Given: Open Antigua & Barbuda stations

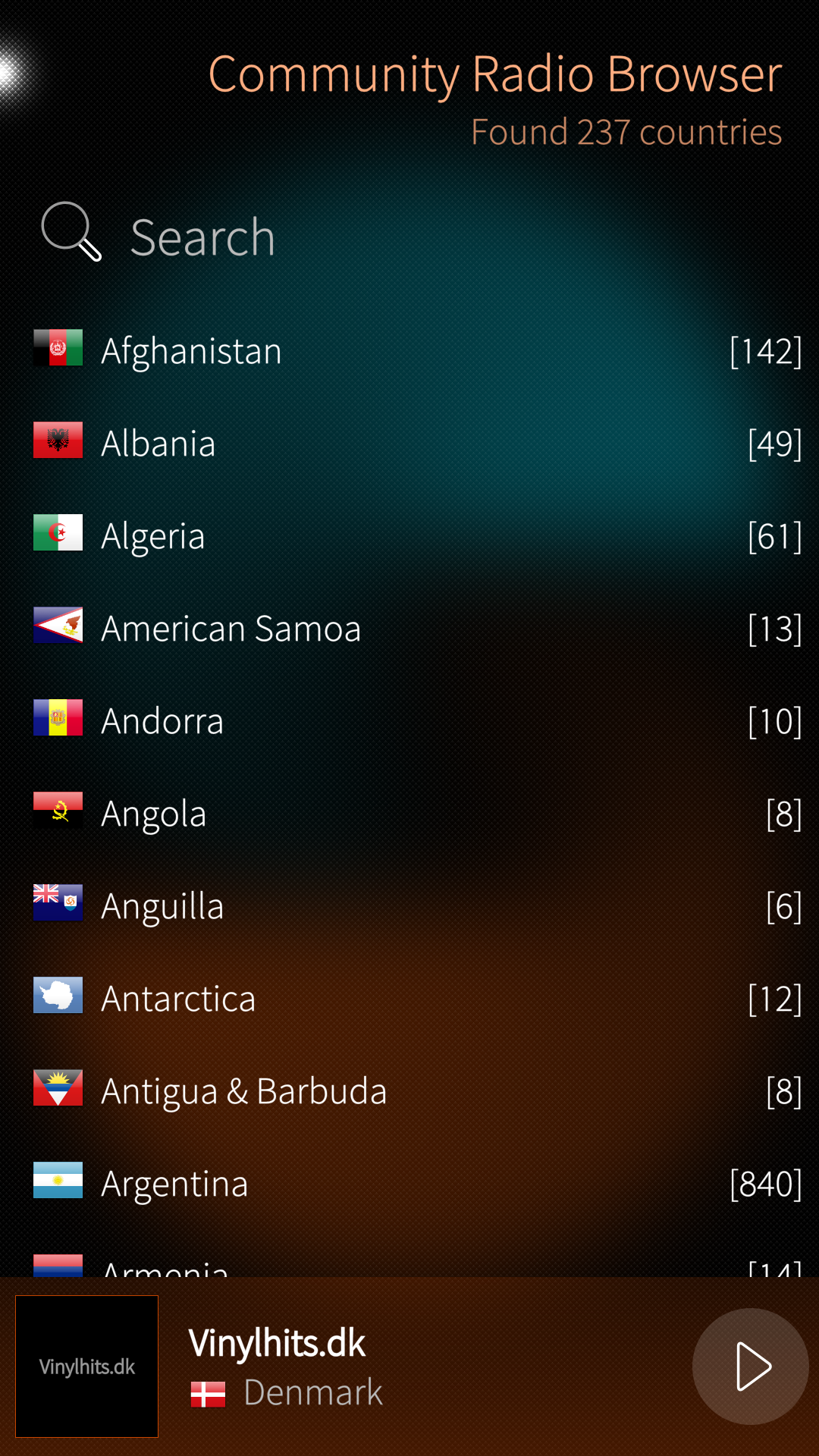Looking at the screenshot, I should [409, 1090].
